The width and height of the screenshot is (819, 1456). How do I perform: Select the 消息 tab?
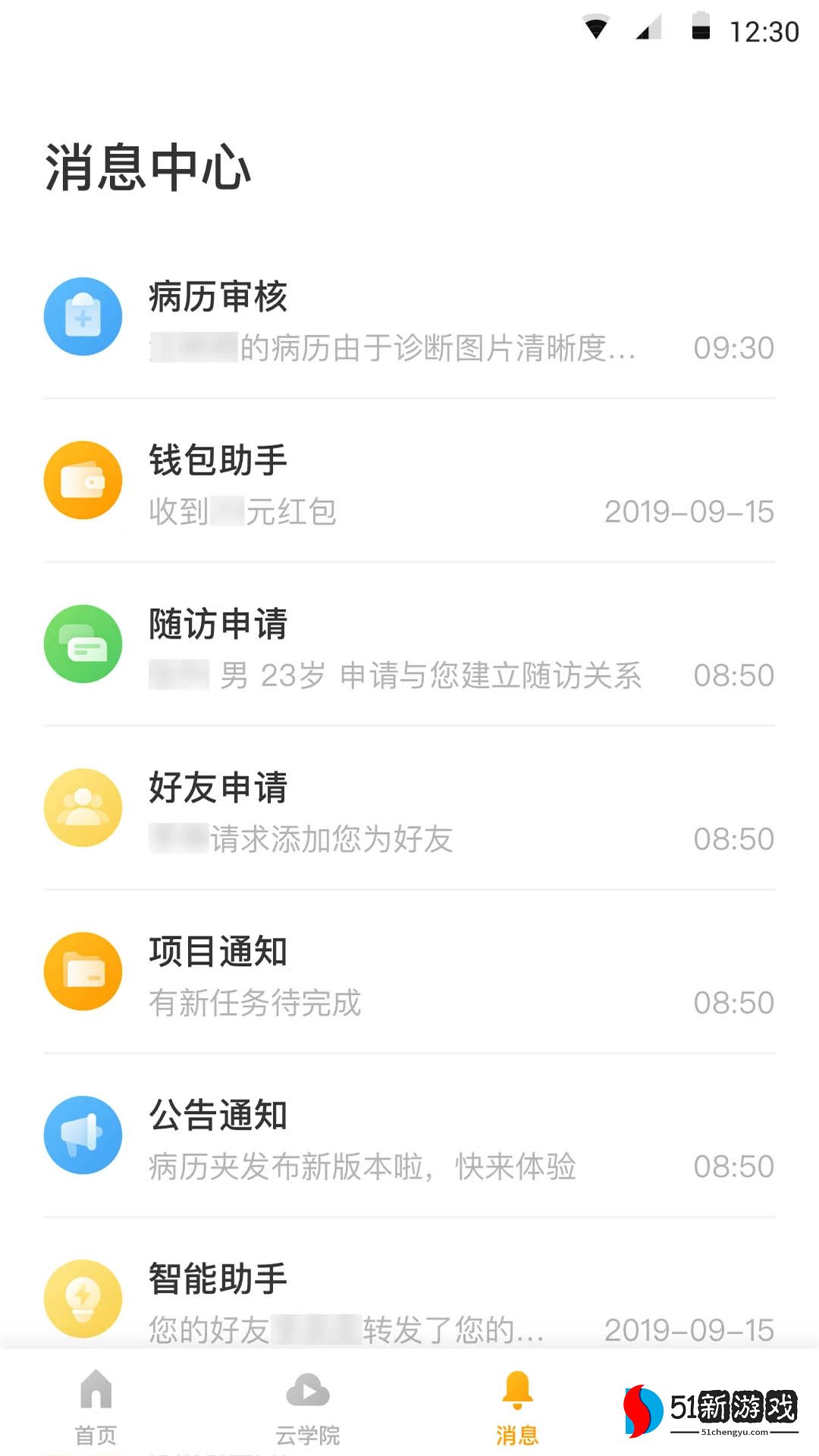(x=517, y=1407)
